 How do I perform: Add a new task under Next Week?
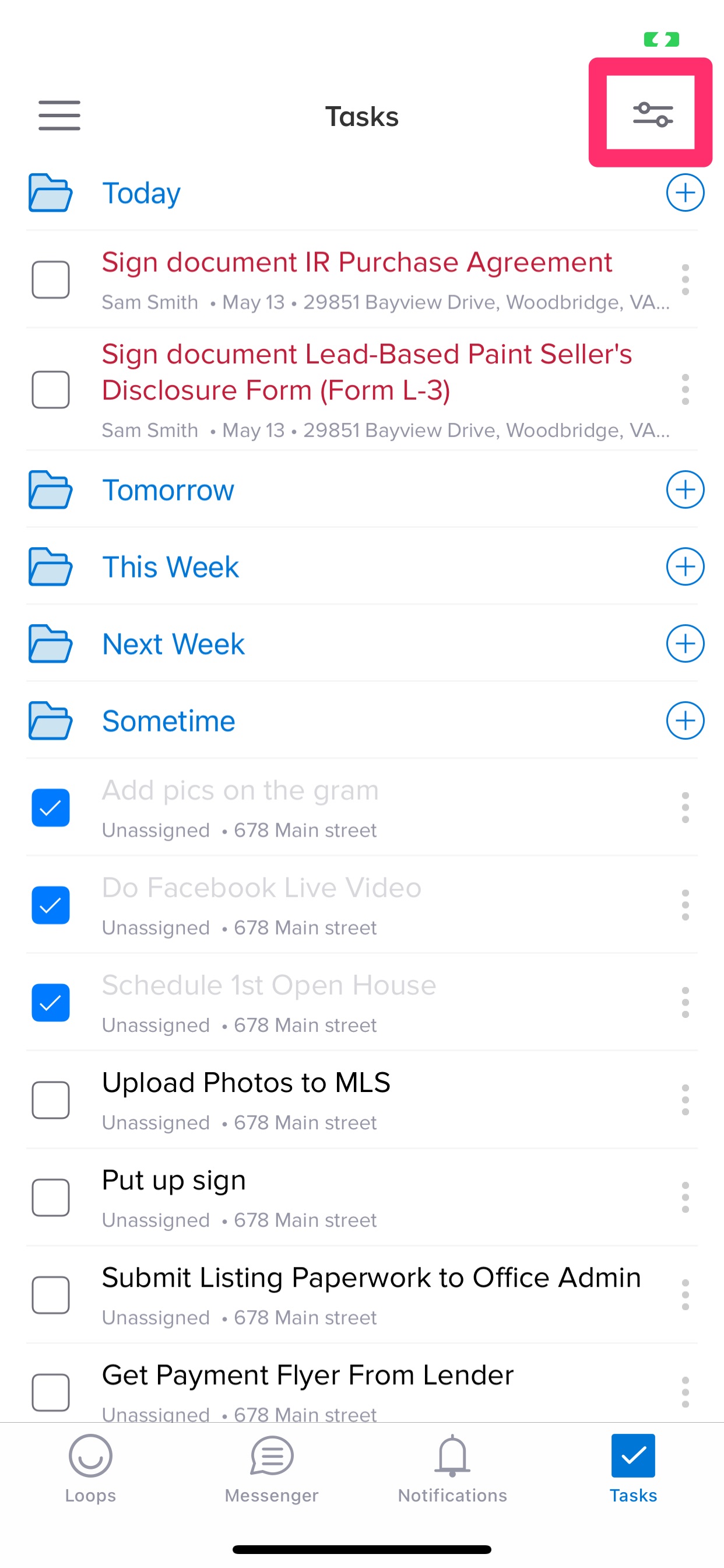click(685, 643)
